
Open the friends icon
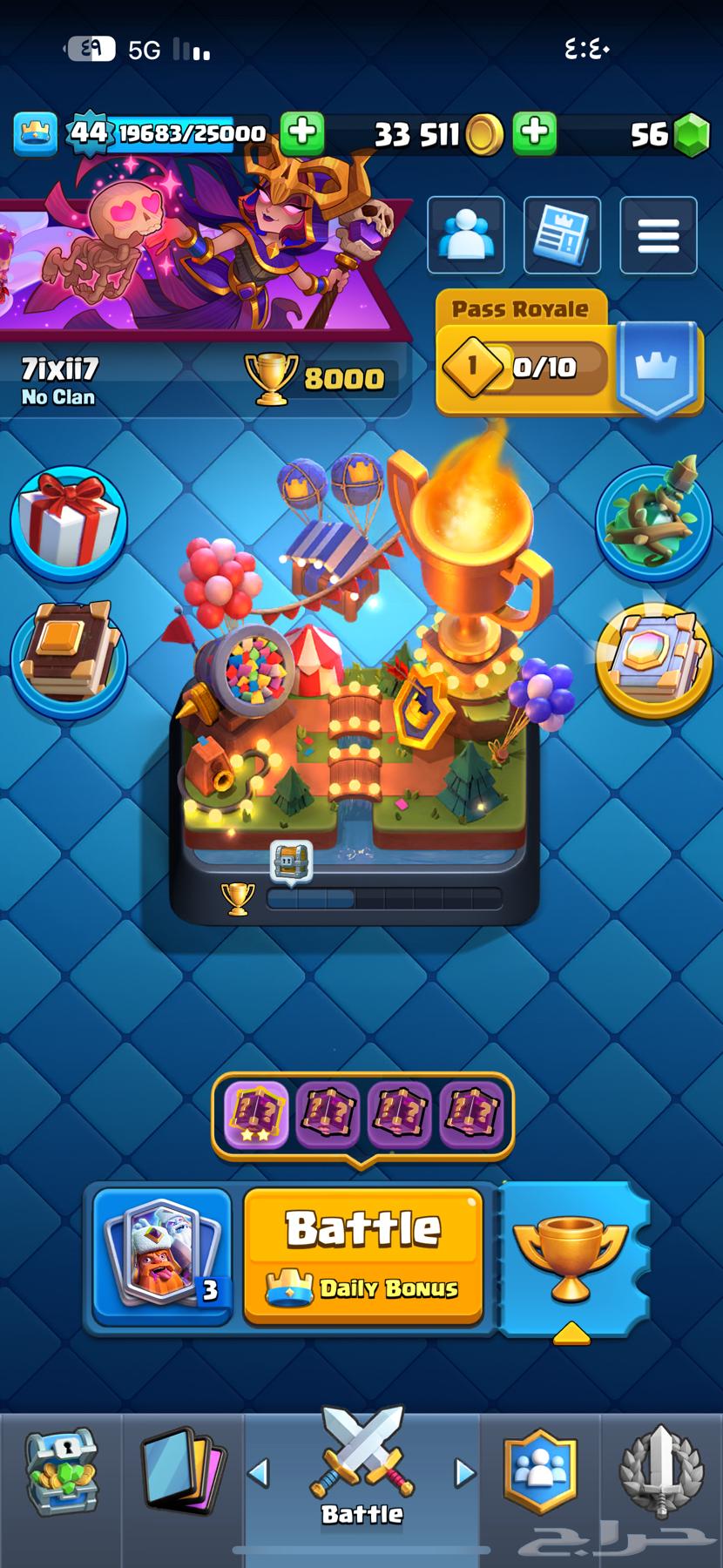[x=466, y=234]
